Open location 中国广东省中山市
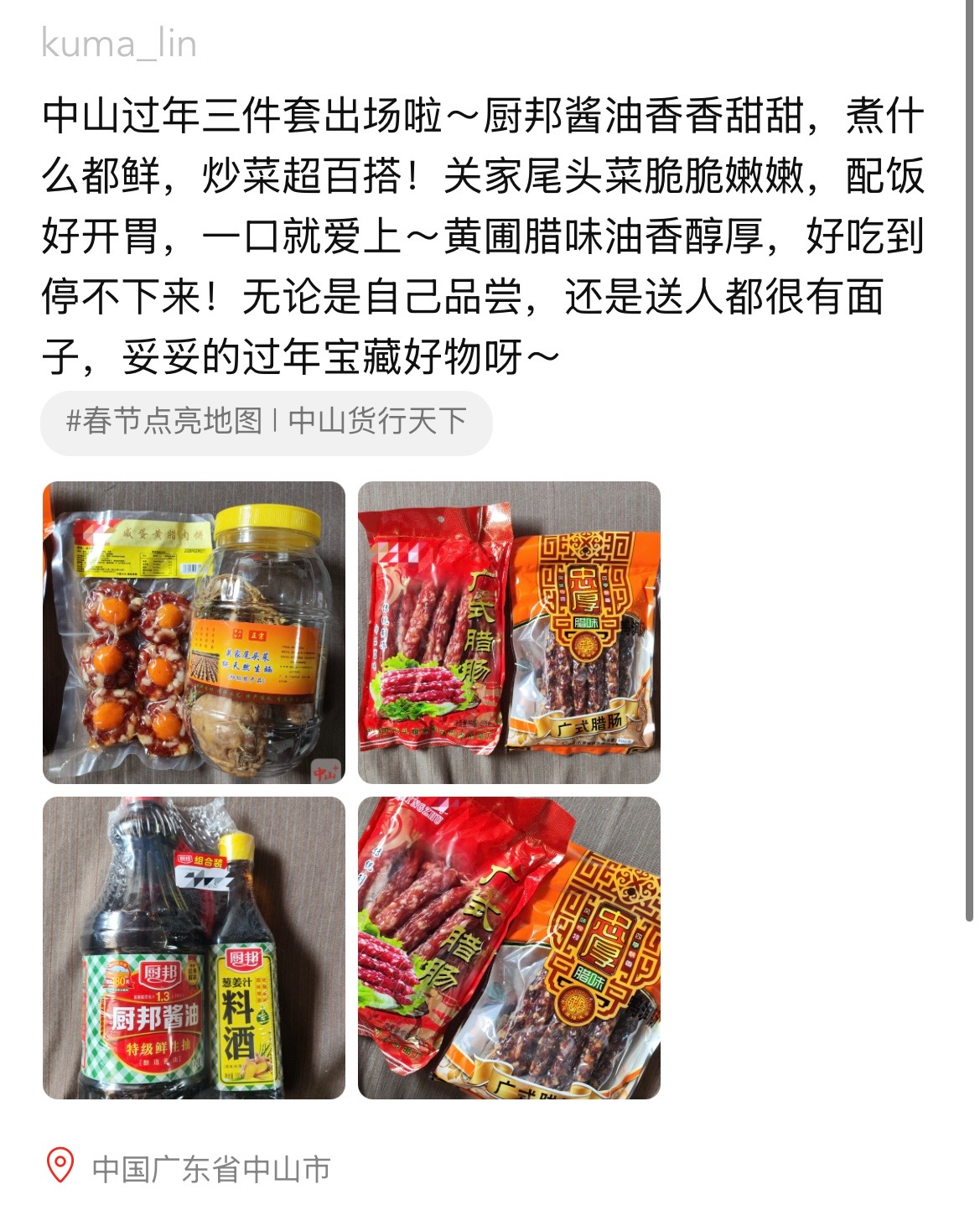The height and width of the screenshot is (1226, 980). point(210,1168)
